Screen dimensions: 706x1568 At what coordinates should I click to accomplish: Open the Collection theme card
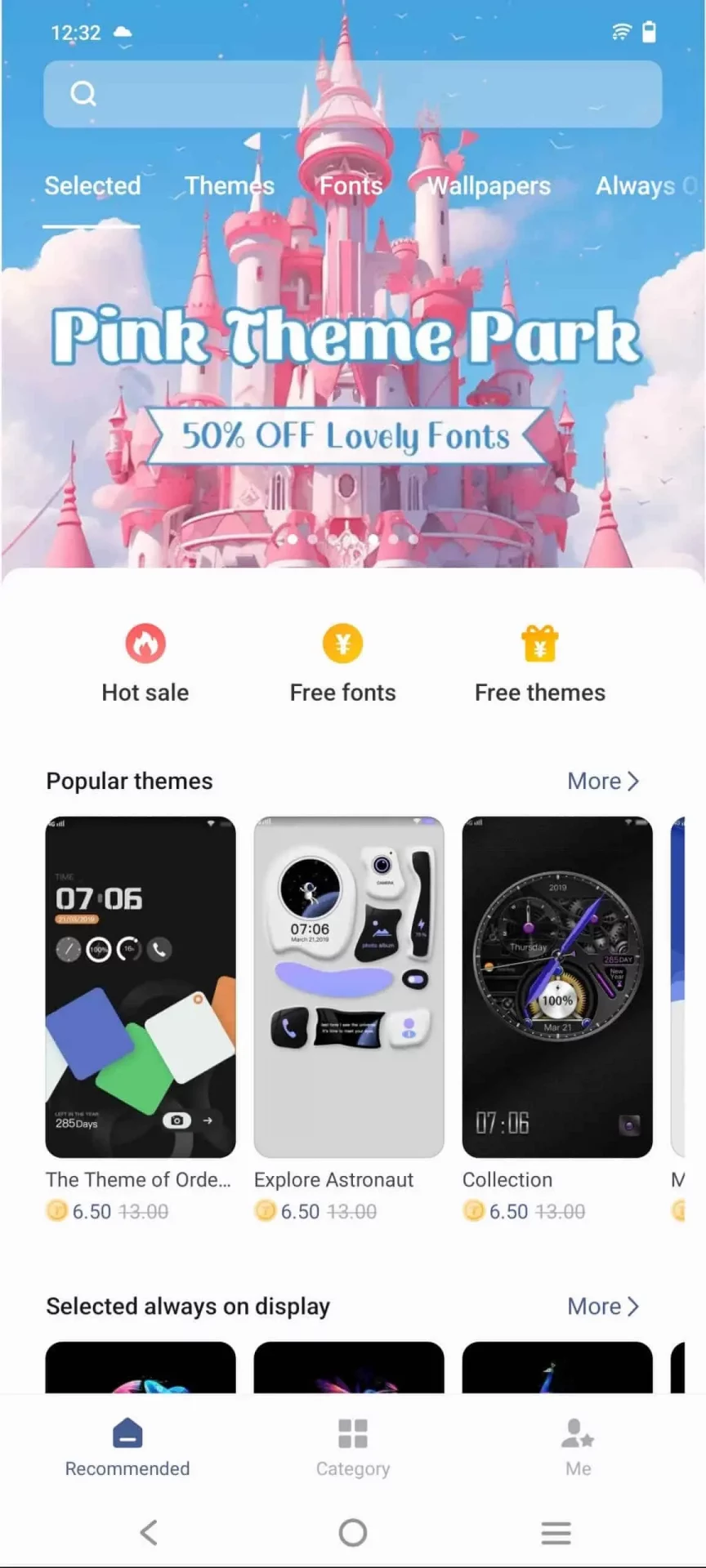click(557, 987)
